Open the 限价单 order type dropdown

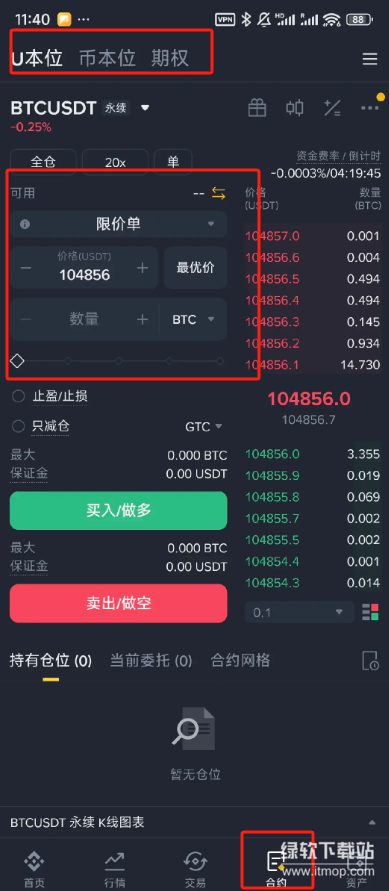click(119, 224)
